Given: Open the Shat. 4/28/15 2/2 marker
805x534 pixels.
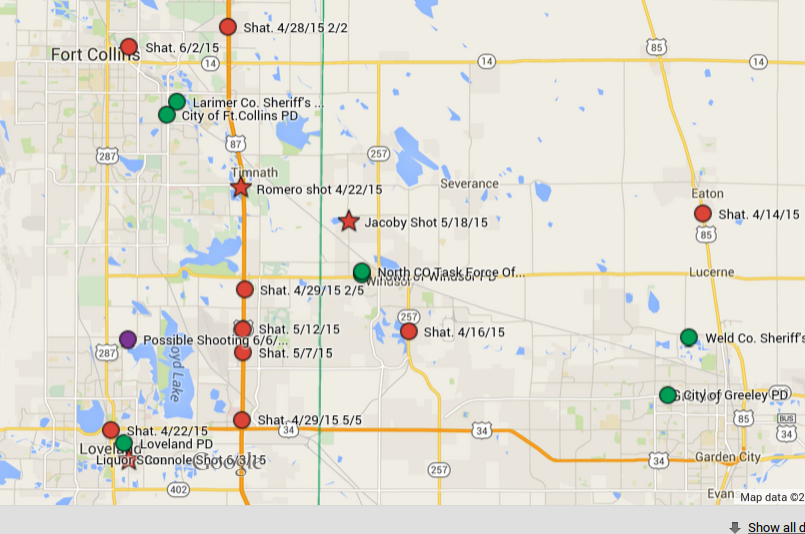Looking at the screenshot, I should click(x=228, y=27).
